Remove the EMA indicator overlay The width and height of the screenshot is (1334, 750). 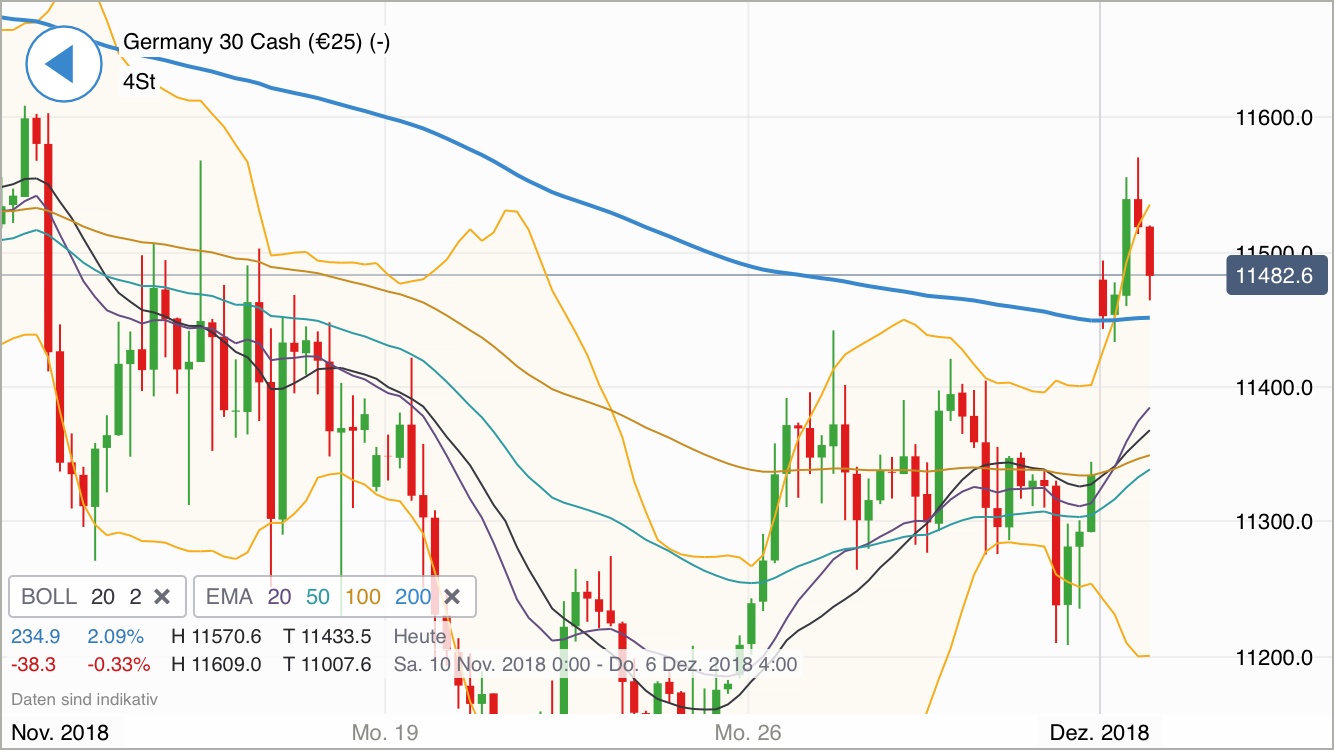[x=452, y=597]
